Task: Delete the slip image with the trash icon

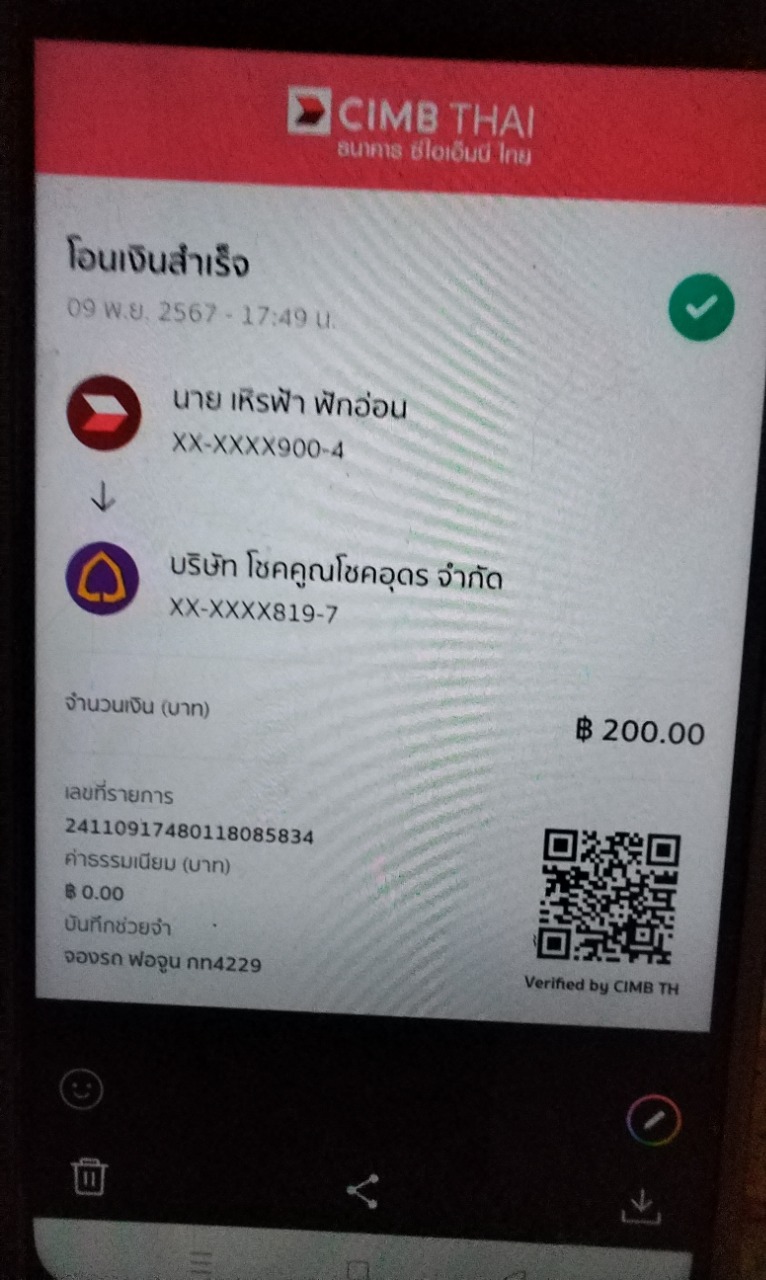Action: [89, 1176]
